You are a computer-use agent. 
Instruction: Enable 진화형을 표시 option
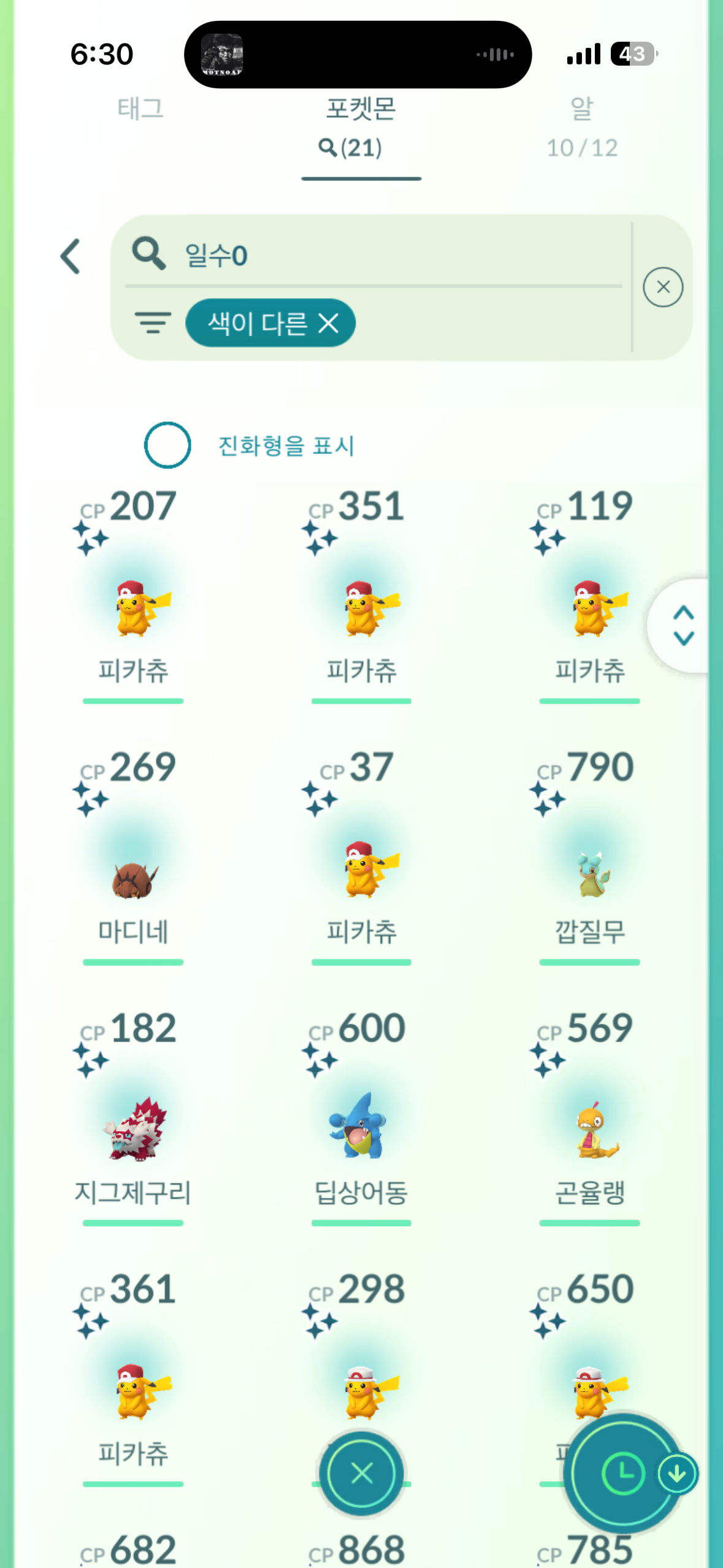(167, 445)
